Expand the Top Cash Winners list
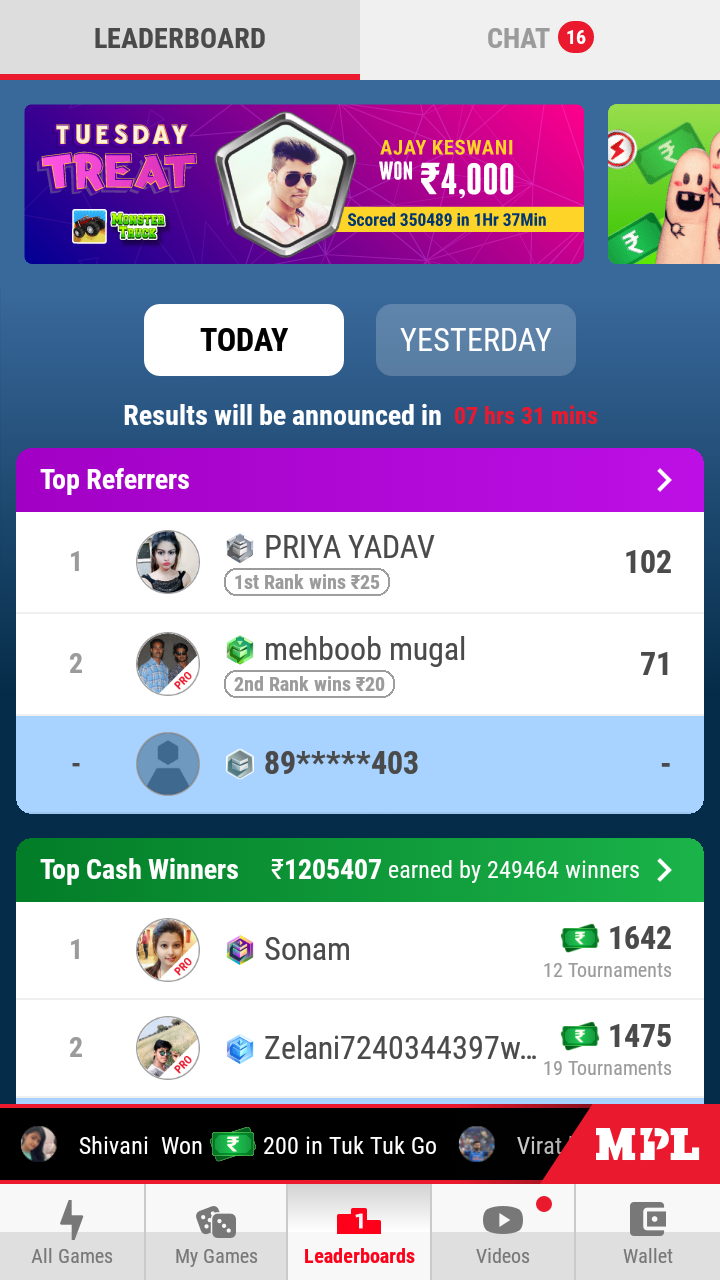720x1280 pixels. [663, 870]
